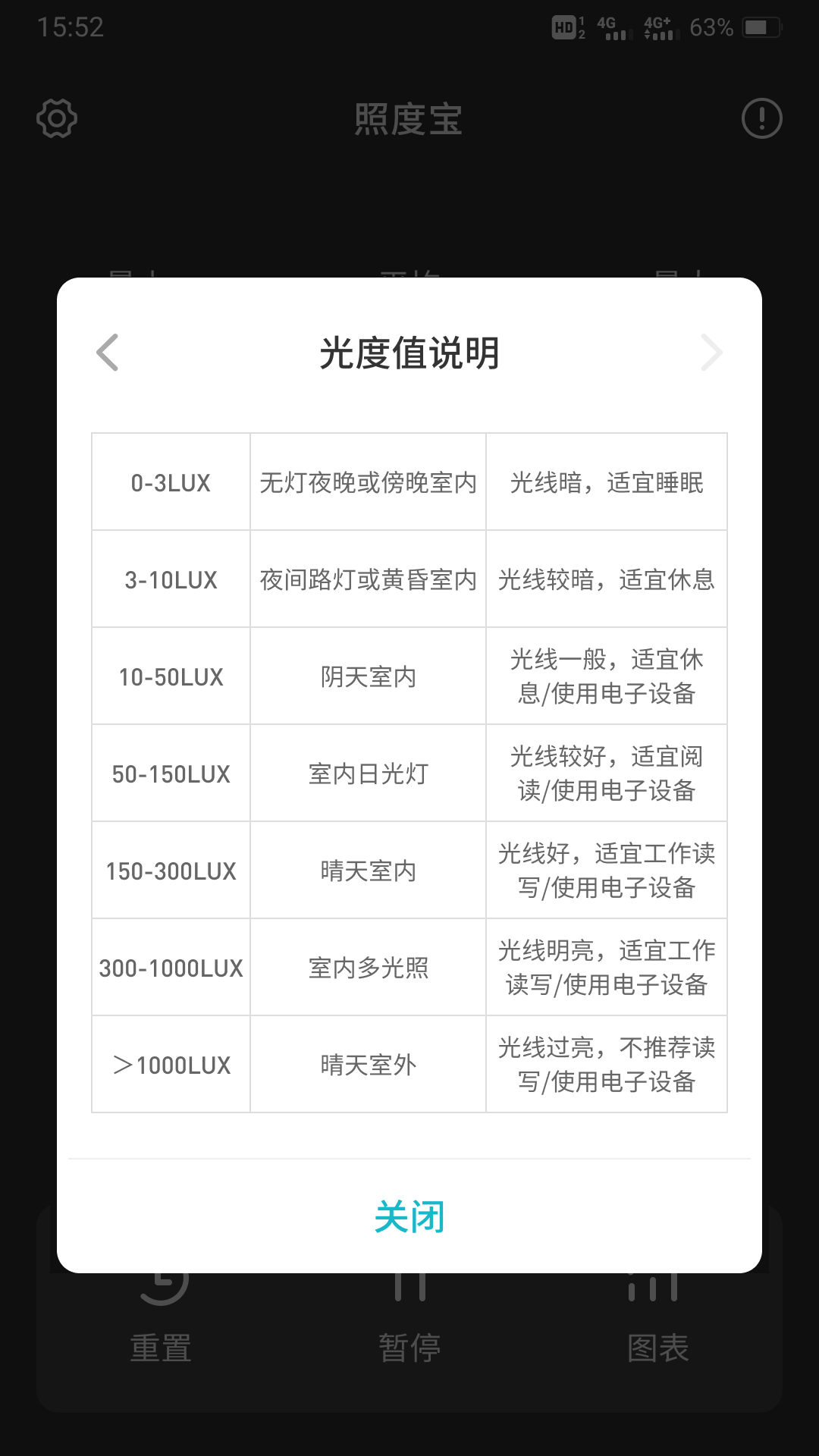Select the 室内多光照 entry
The image size is (819, 1456).
(x=367, y=968)
